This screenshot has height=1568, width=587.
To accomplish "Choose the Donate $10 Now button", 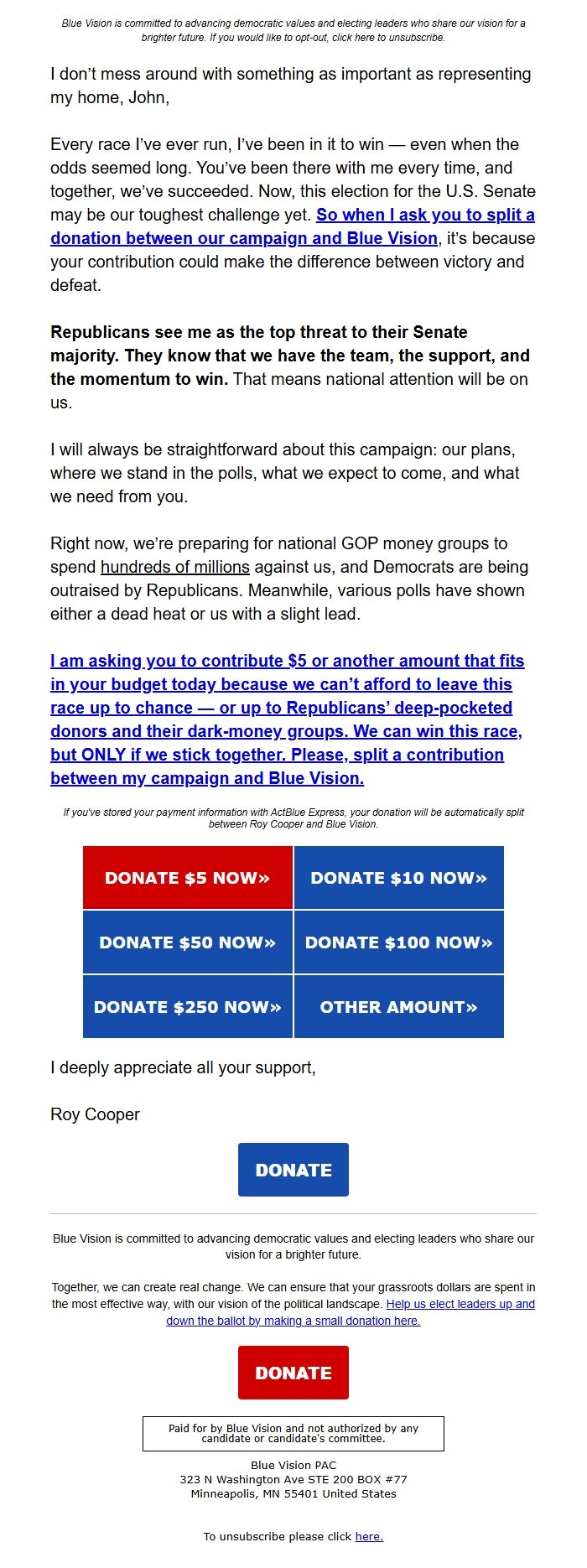I will tap(398, 878).
